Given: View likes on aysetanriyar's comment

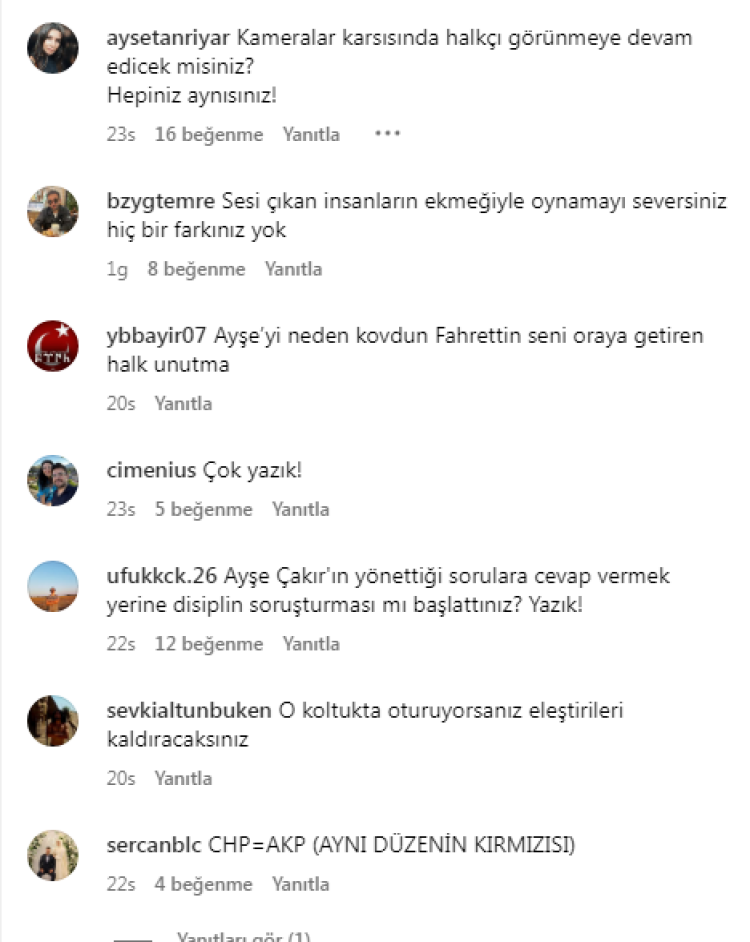Looking at the screenshot, I should coord(209,134).
